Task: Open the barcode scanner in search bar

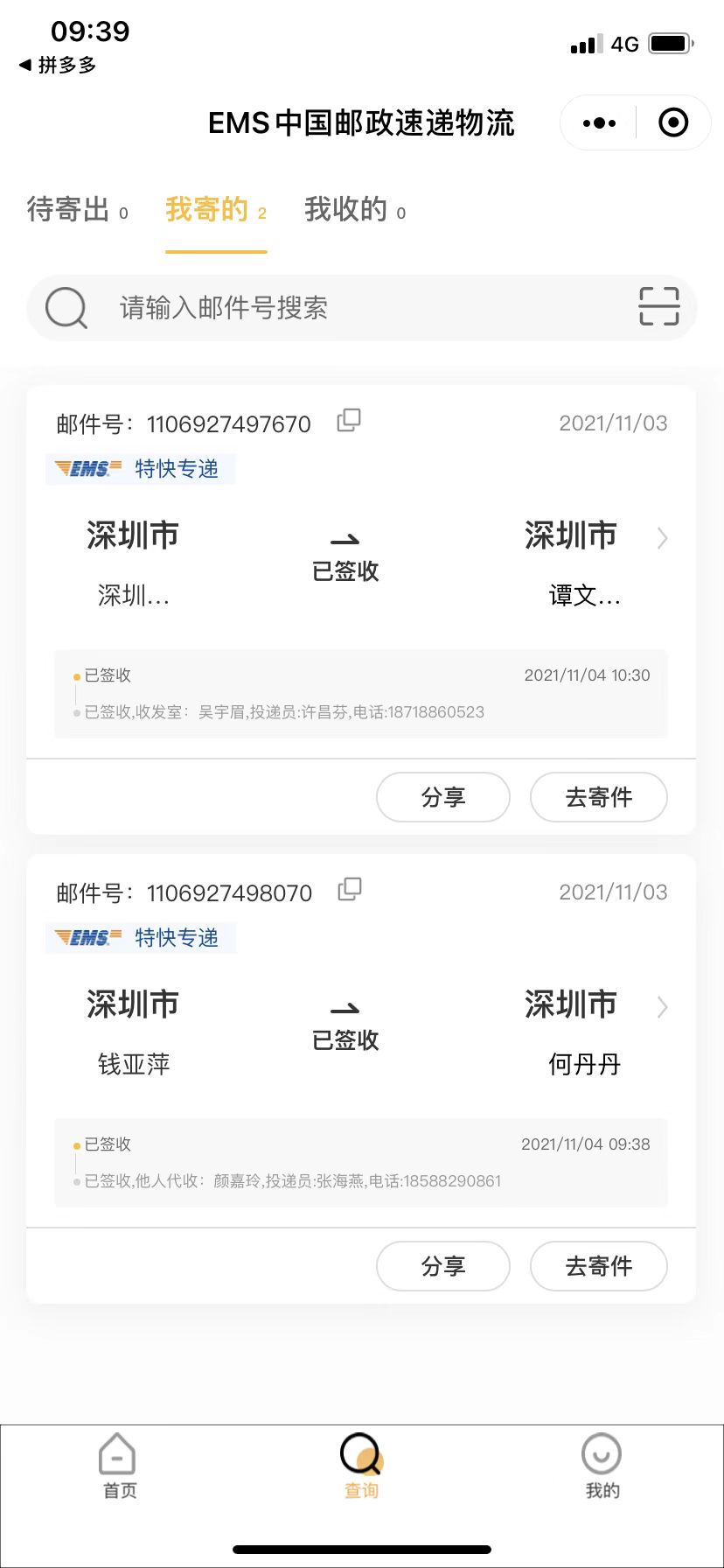Action: [x=658, y=307]
